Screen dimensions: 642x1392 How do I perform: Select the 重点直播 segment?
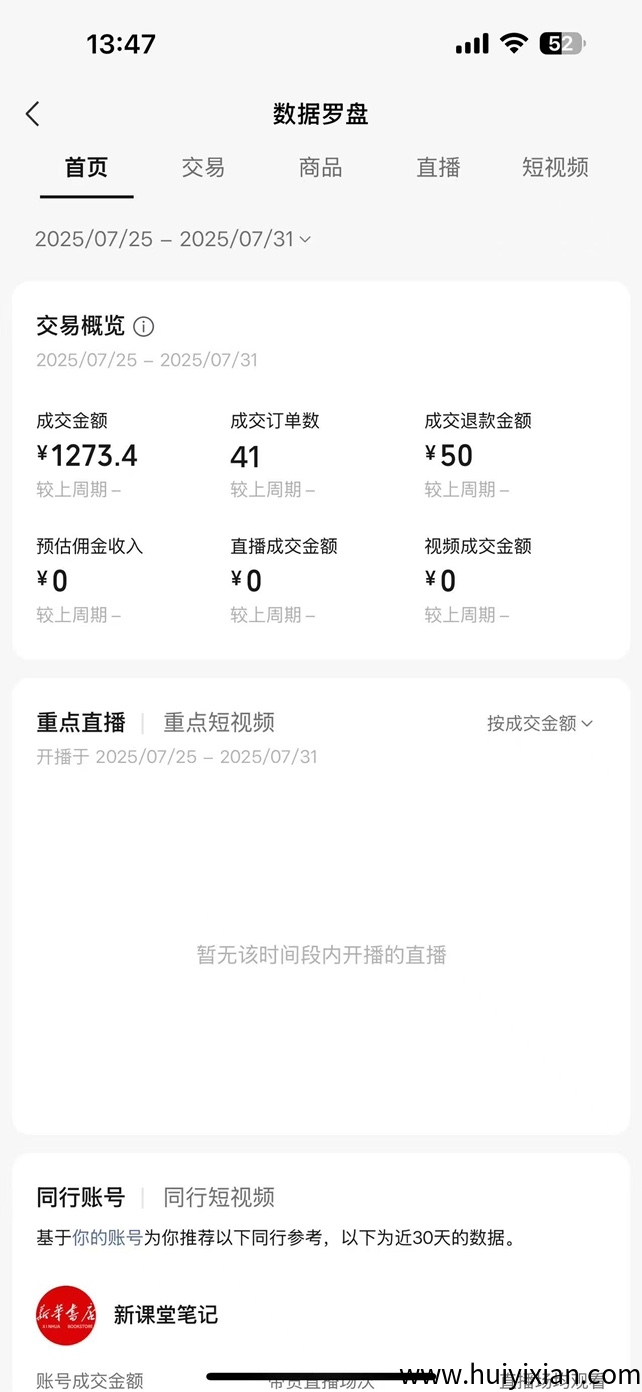click(81, 722)
